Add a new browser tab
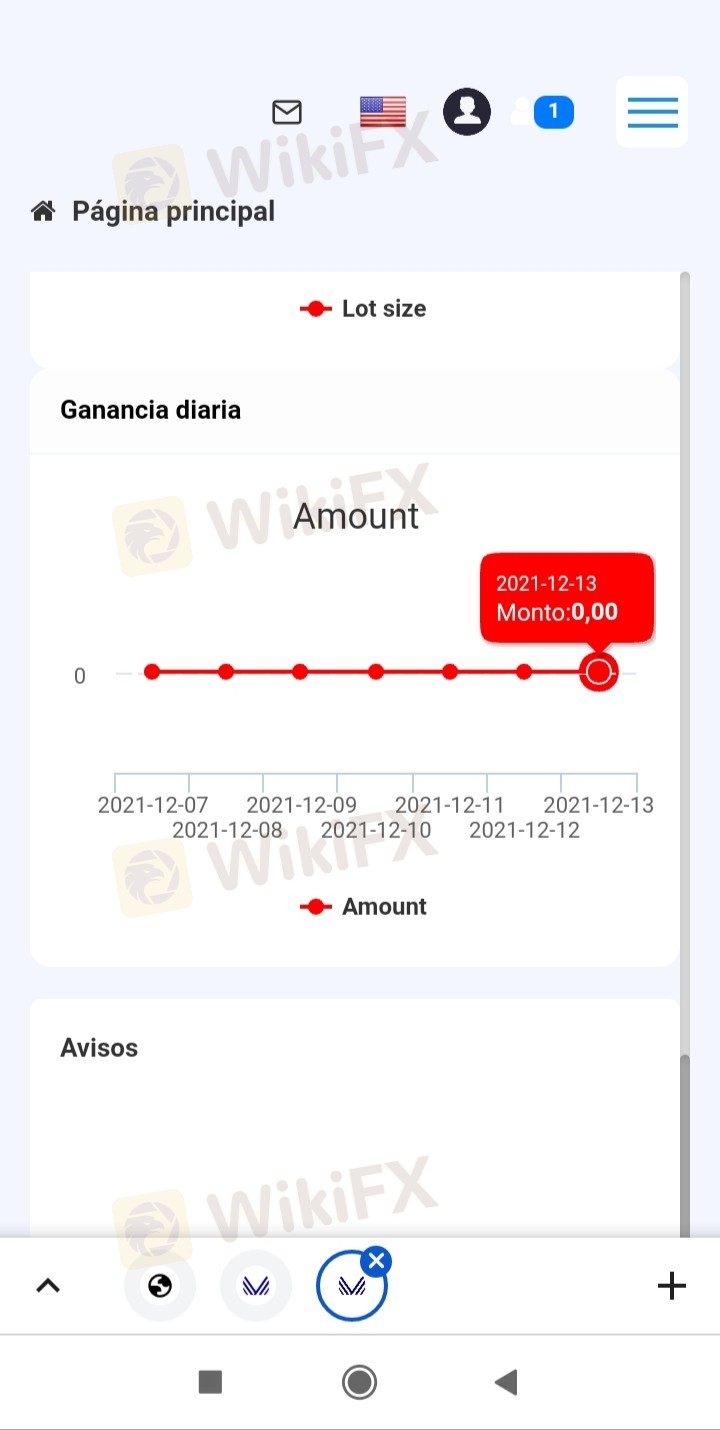720x1430 pixels. tap(672, 1286)
